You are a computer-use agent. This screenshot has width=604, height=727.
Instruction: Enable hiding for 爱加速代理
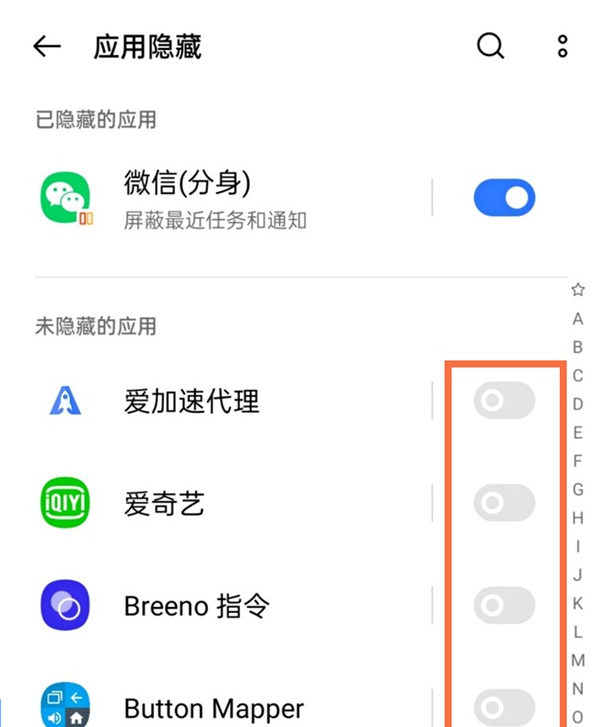[x=504, y=401]
